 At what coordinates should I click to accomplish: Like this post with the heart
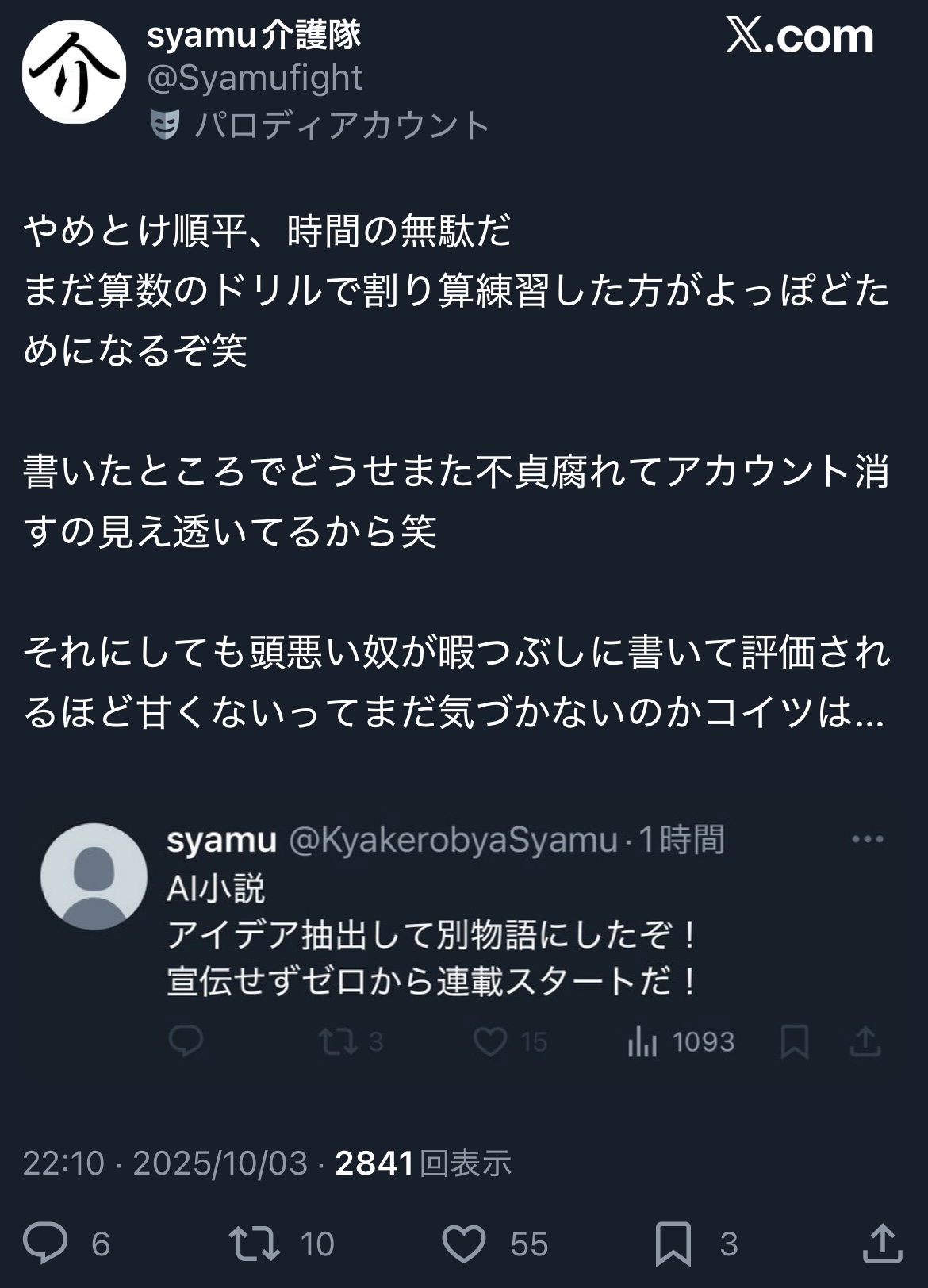pyautogui.click(x=463, y=1243)
